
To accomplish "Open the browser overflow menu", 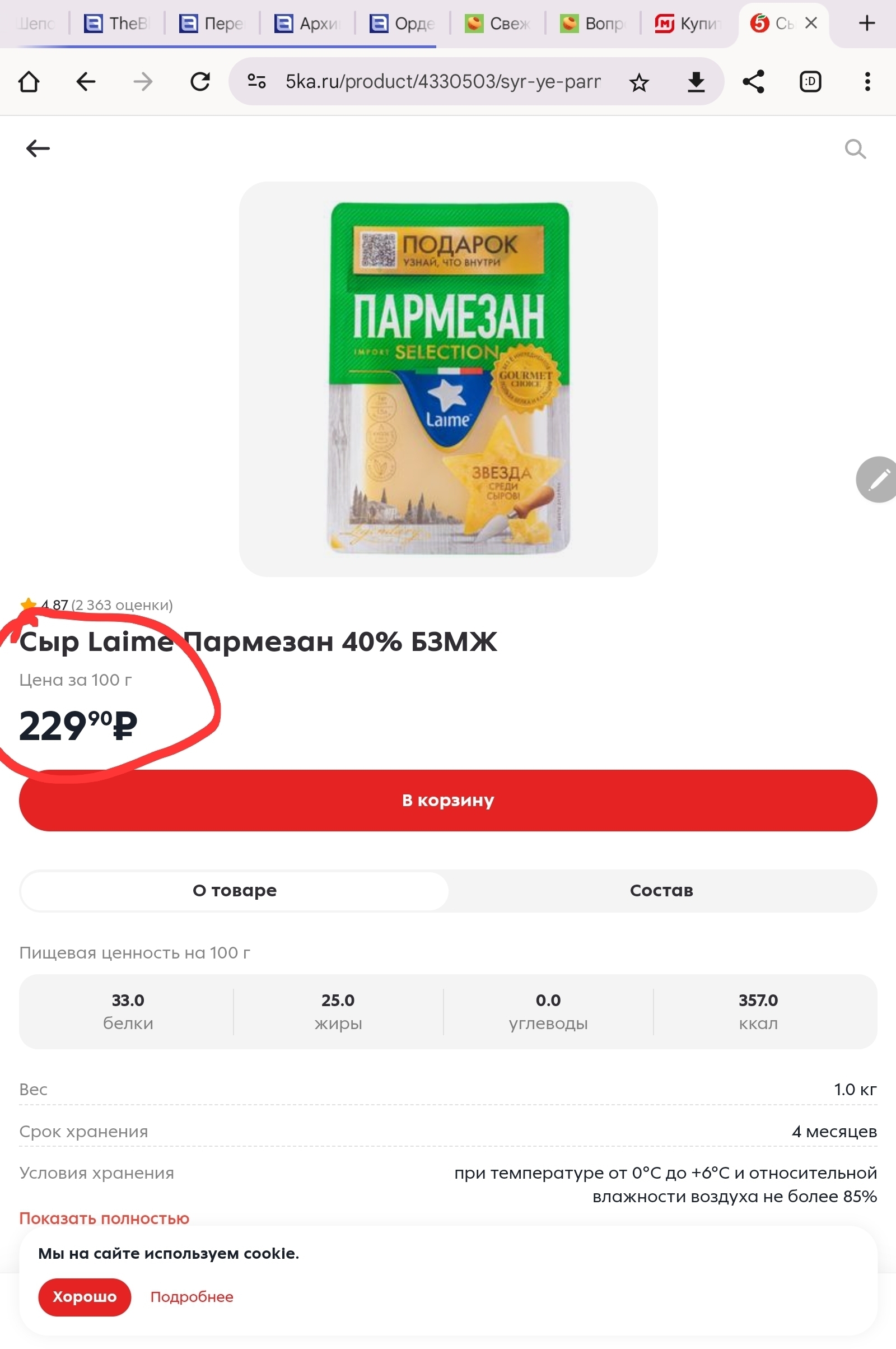I will point(867,82).
